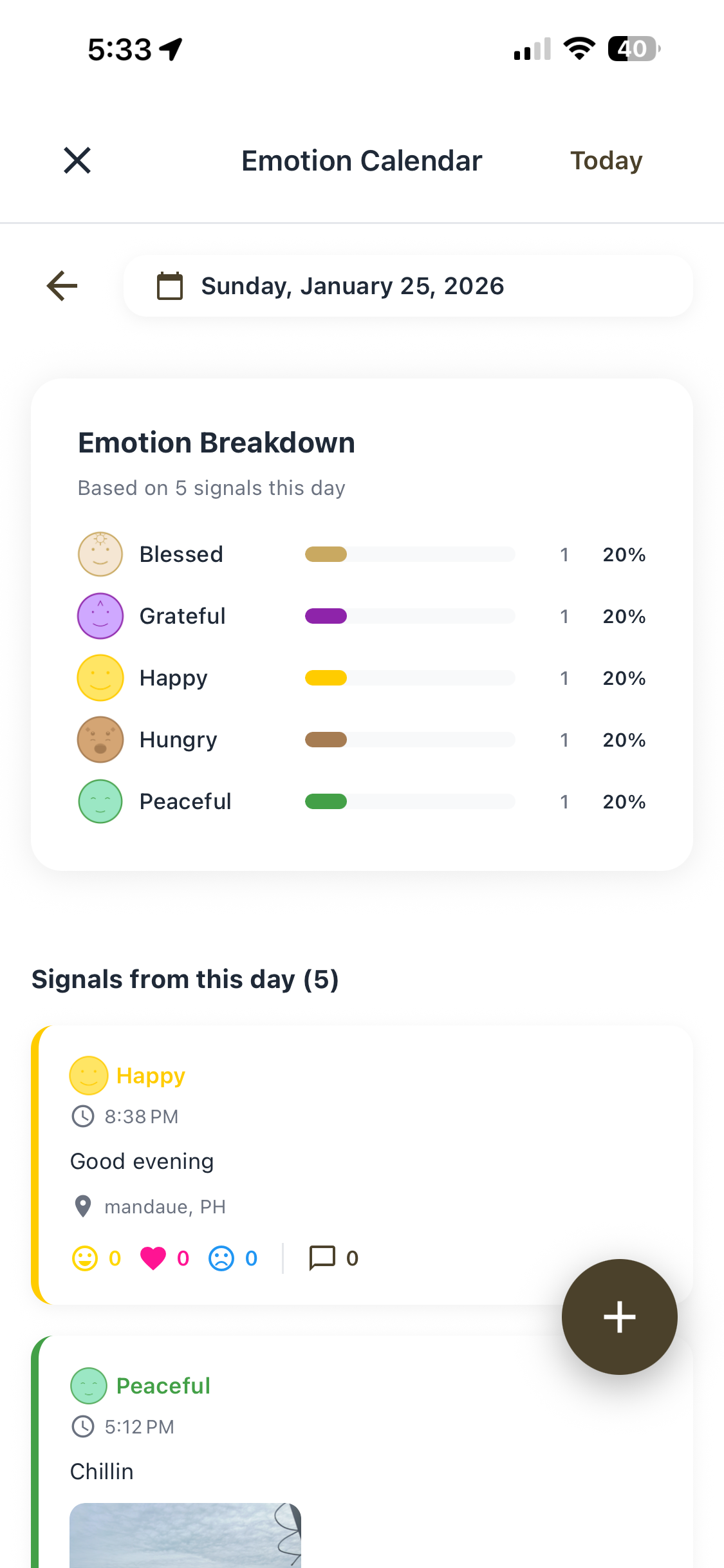Click the location pin near mandaue, PH
The height and width of the screenshot is (1568, 724).
click(x=82, y=1206)
